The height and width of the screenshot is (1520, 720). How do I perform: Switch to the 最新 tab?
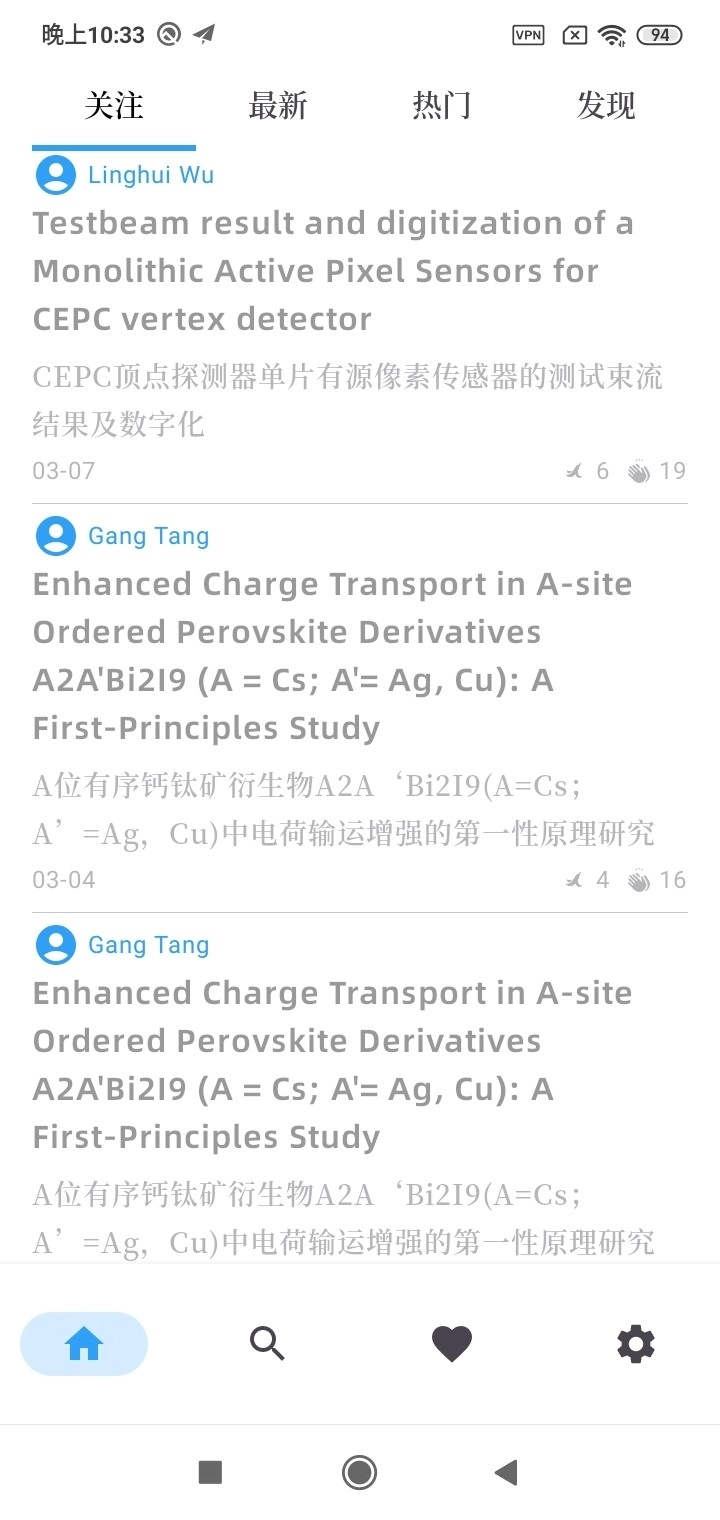click(278, 105)
